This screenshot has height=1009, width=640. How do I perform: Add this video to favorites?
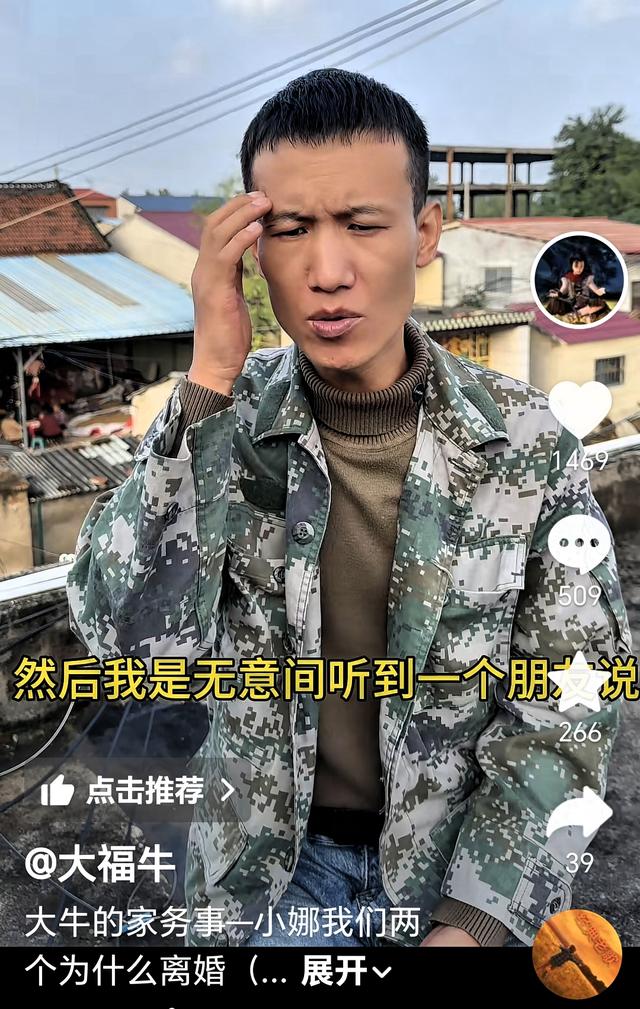point(579,683)
